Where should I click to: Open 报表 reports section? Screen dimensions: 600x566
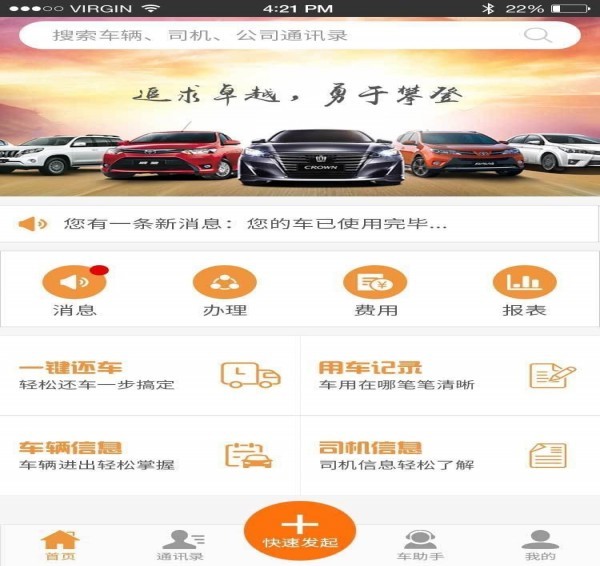pyautogui.click(x=524, y=291)
